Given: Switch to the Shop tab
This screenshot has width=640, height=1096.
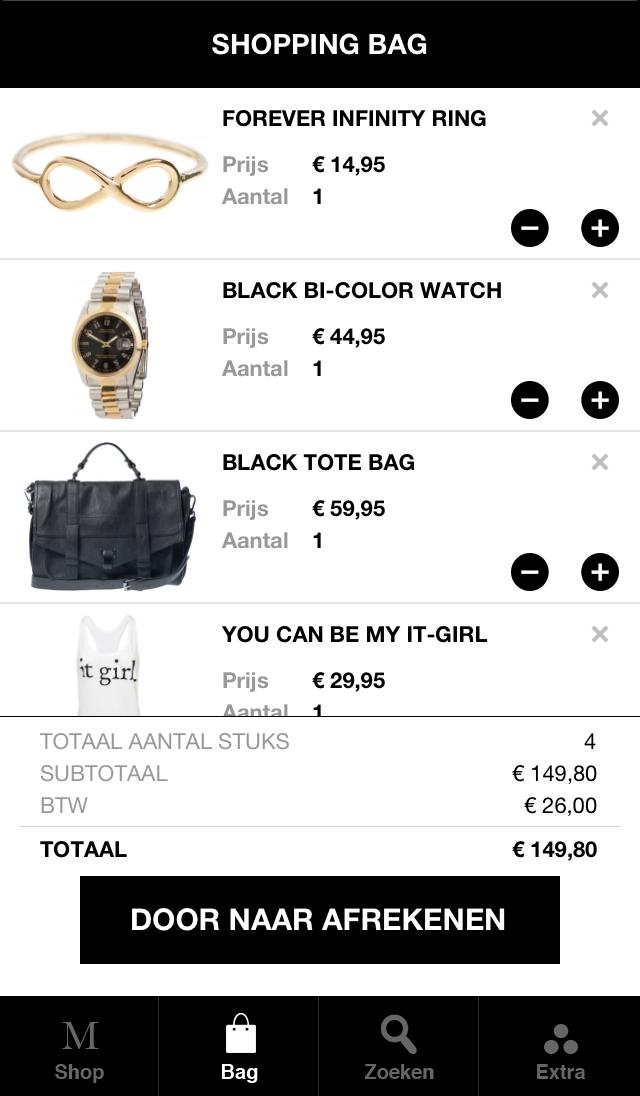Looking at the screenshot, I should click(79, 1046).
